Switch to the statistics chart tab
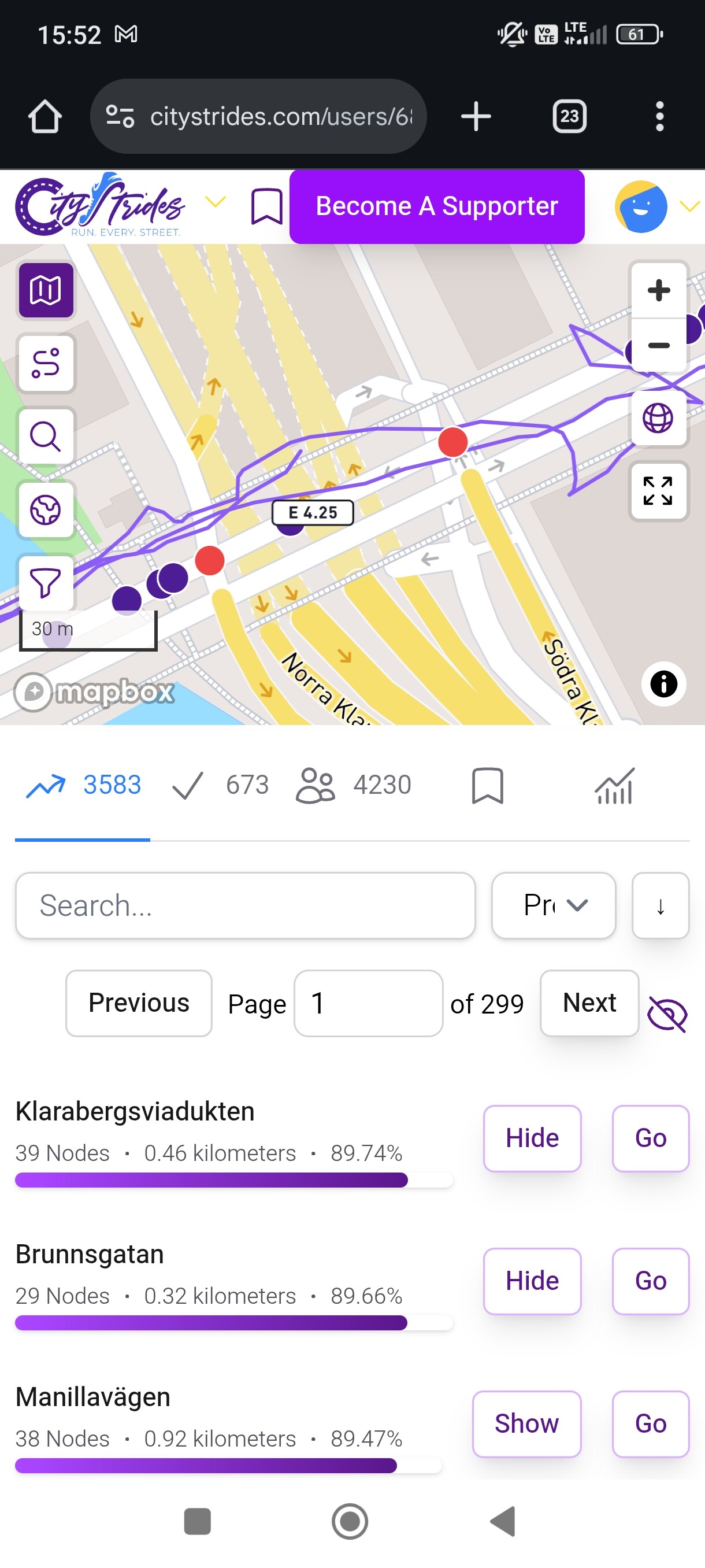 click(x=614, y=786)
